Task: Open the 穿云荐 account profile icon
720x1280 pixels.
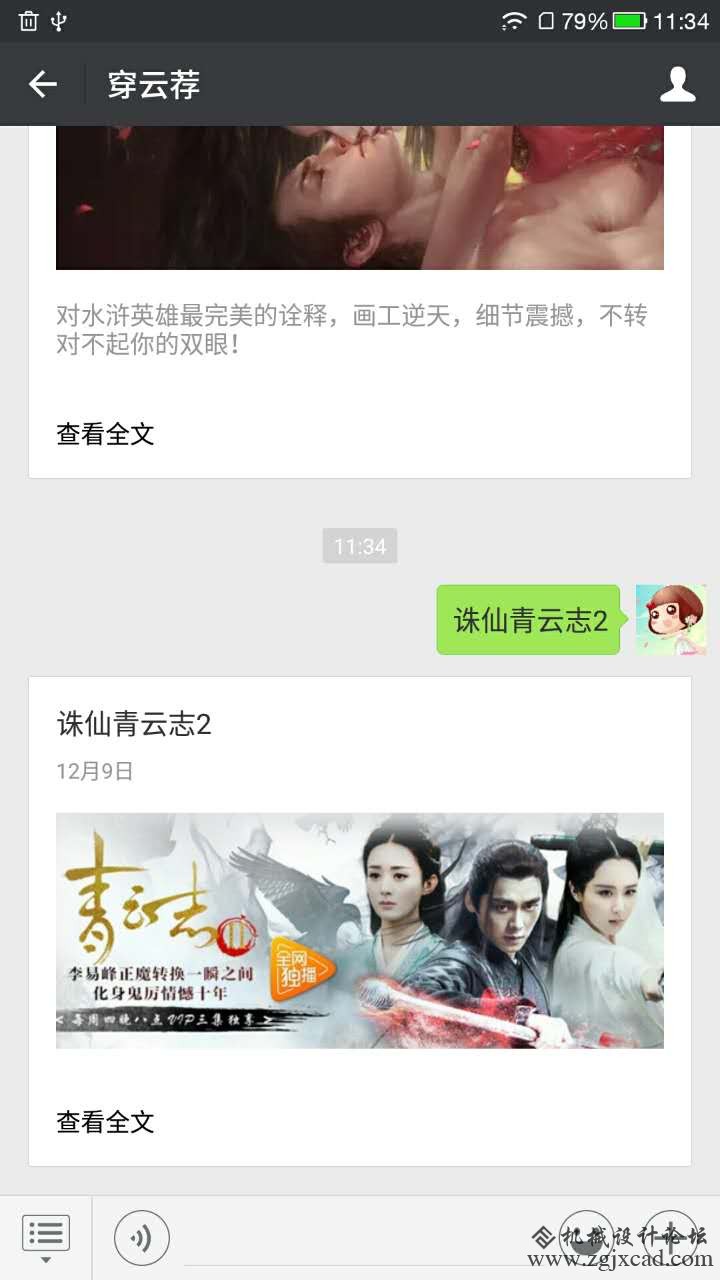Action: [677, 85]
